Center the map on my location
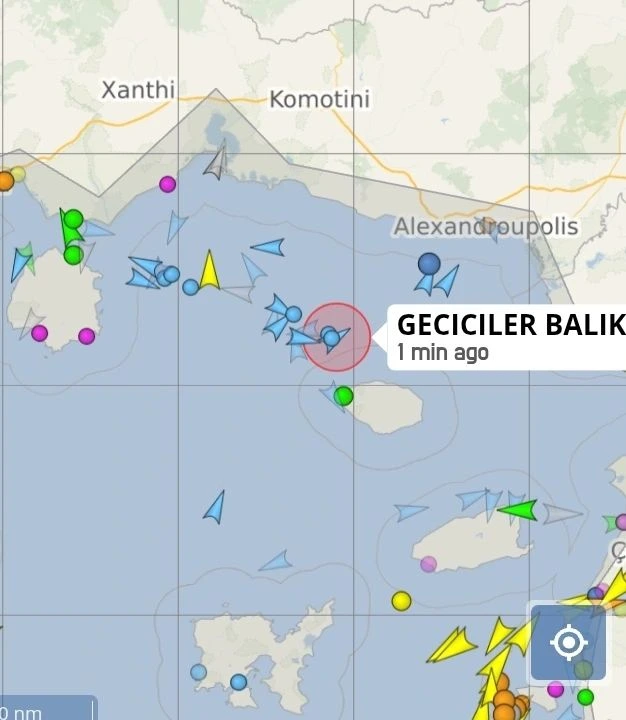This screenshot has height=720, width=626. click(568, 641)
